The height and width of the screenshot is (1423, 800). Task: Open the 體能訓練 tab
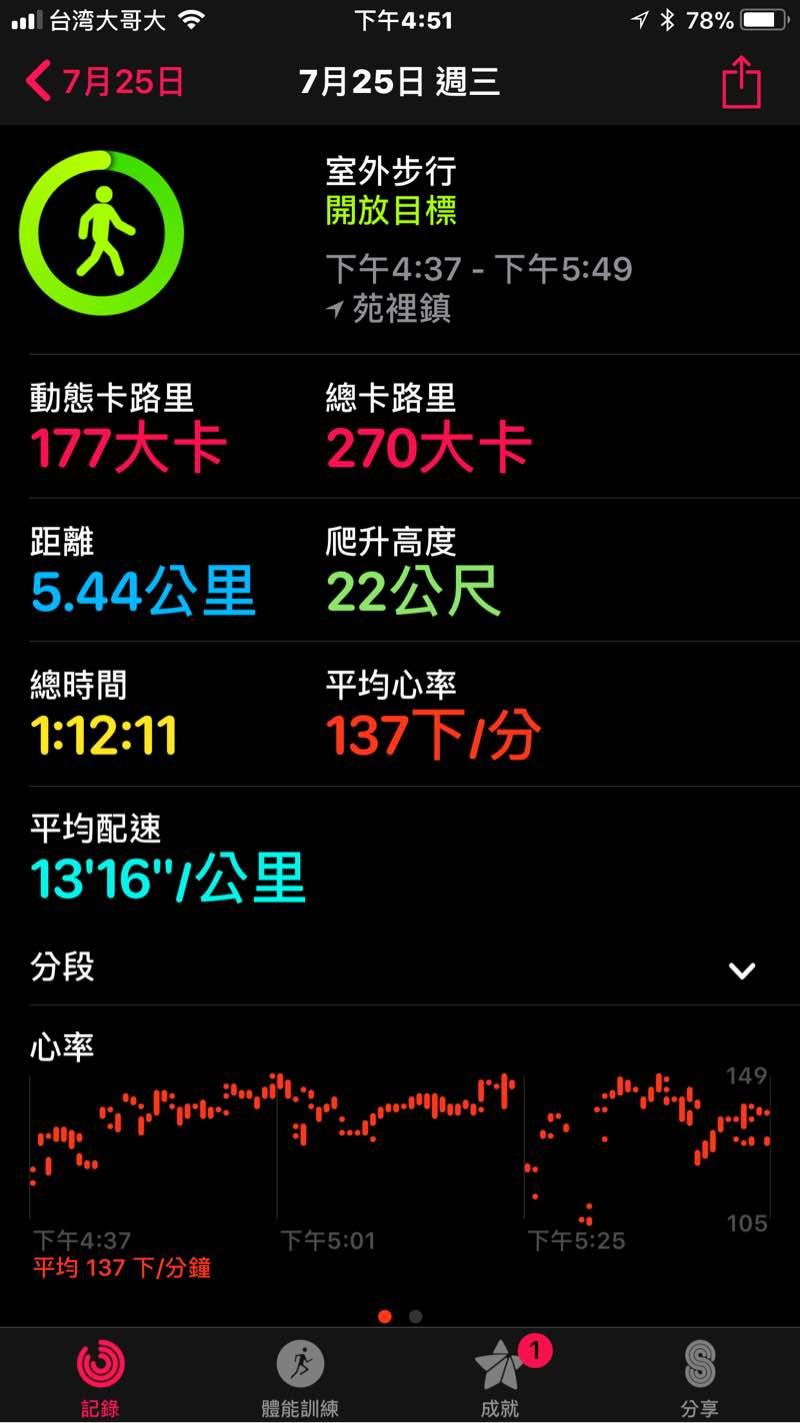tap(300, 1377)
